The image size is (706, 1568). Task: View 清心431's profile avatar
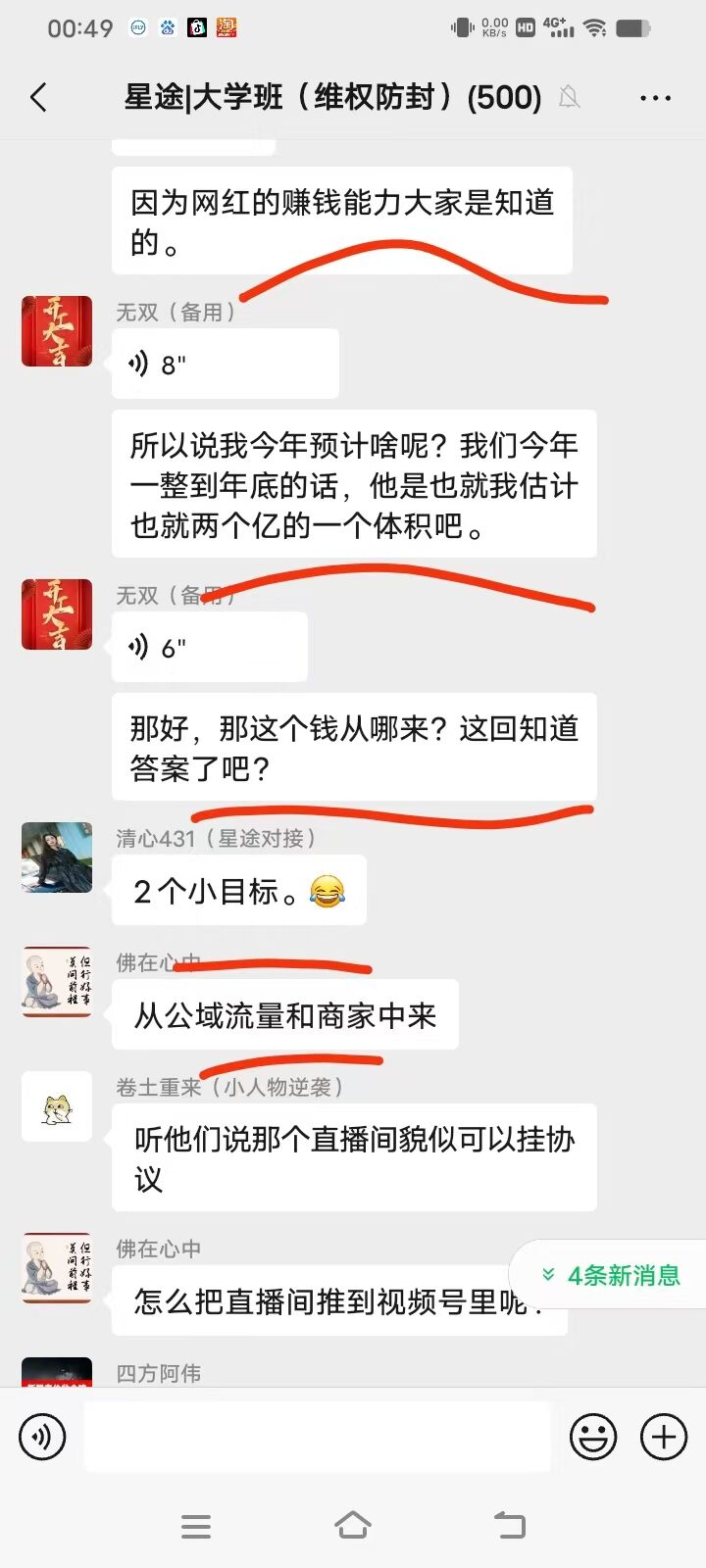coord(57,857)
